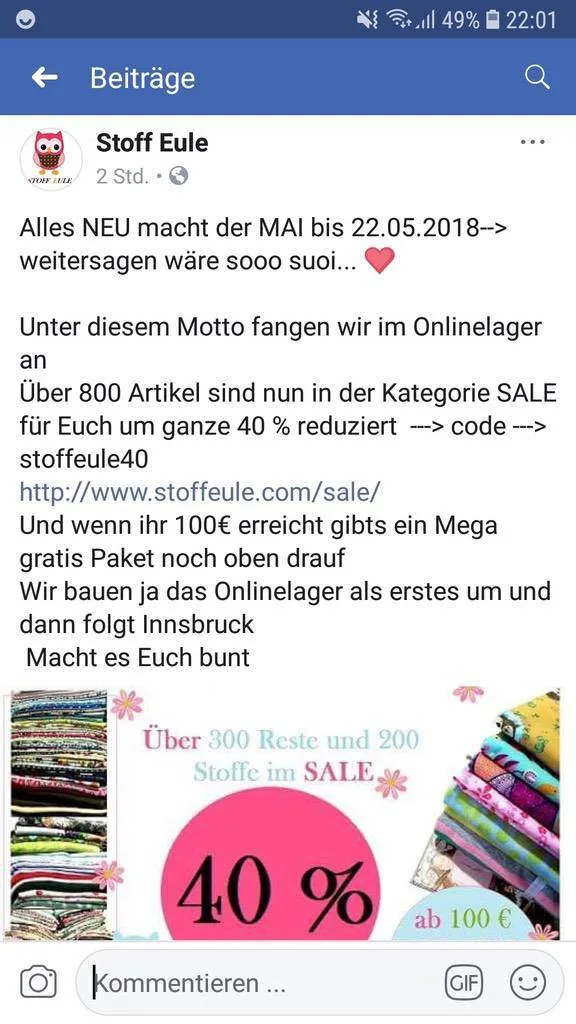
Task: Open Stoff Eule profile picture
Action: [x=50, y=159]
